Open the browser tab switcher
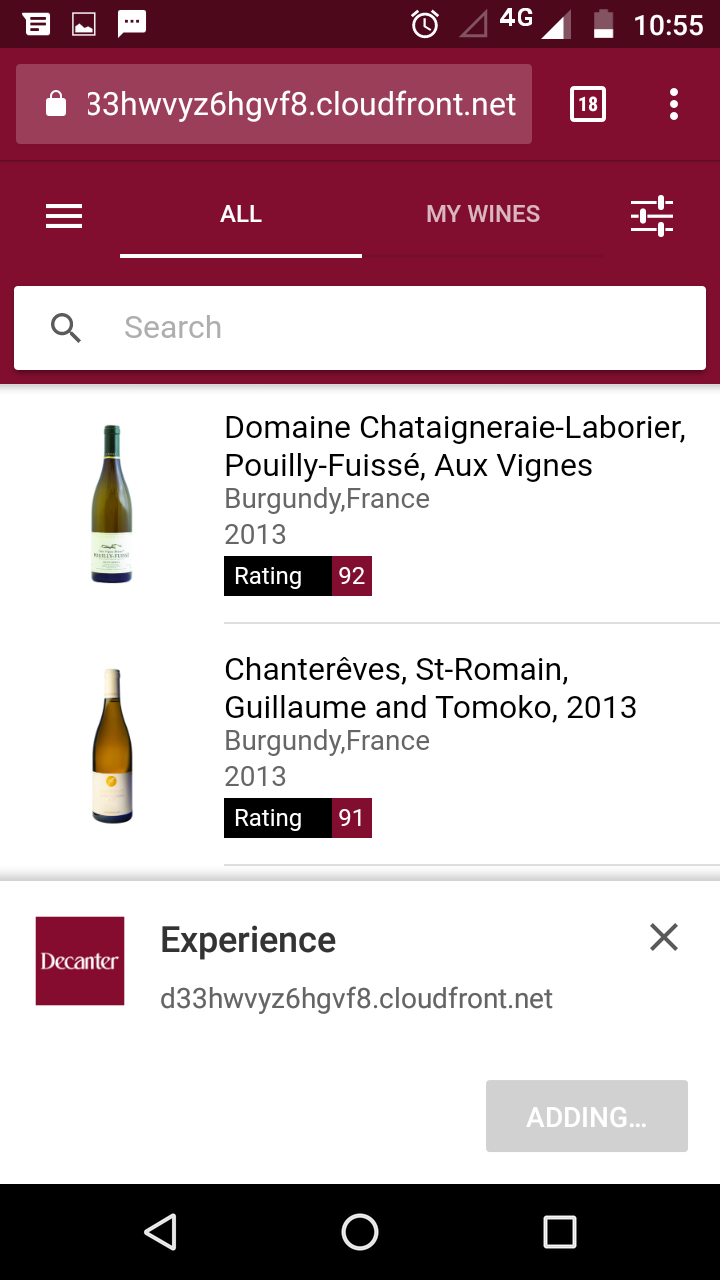The image size is (720, 1280). pyautogui.click(x=588, y=104)
